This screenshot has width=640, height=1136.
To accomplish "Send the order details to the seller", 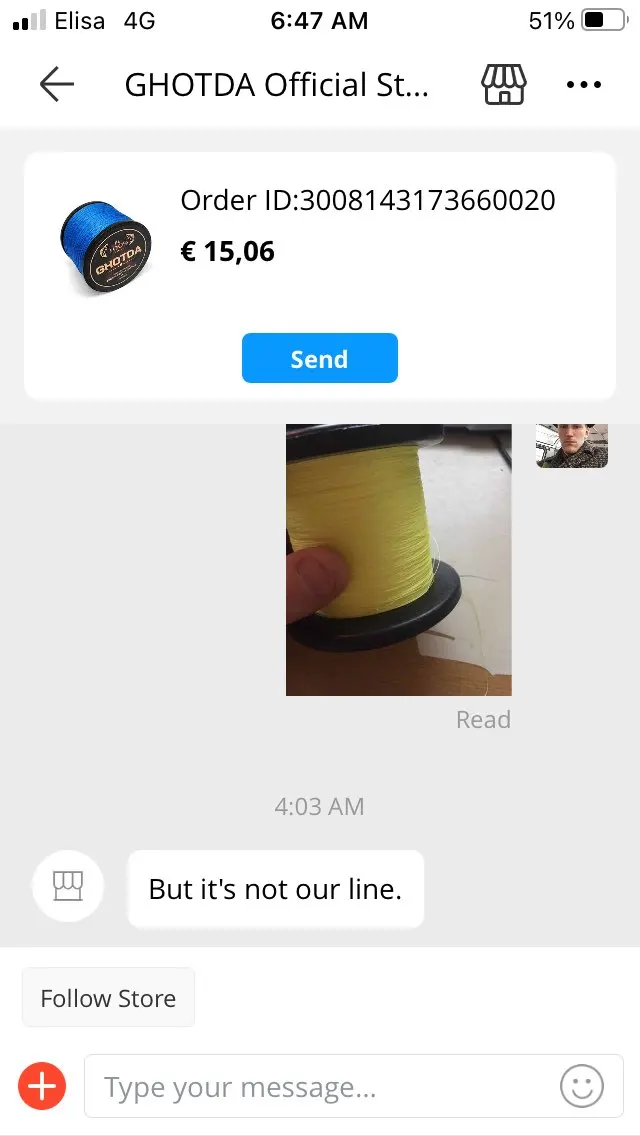I will (319, 359).
